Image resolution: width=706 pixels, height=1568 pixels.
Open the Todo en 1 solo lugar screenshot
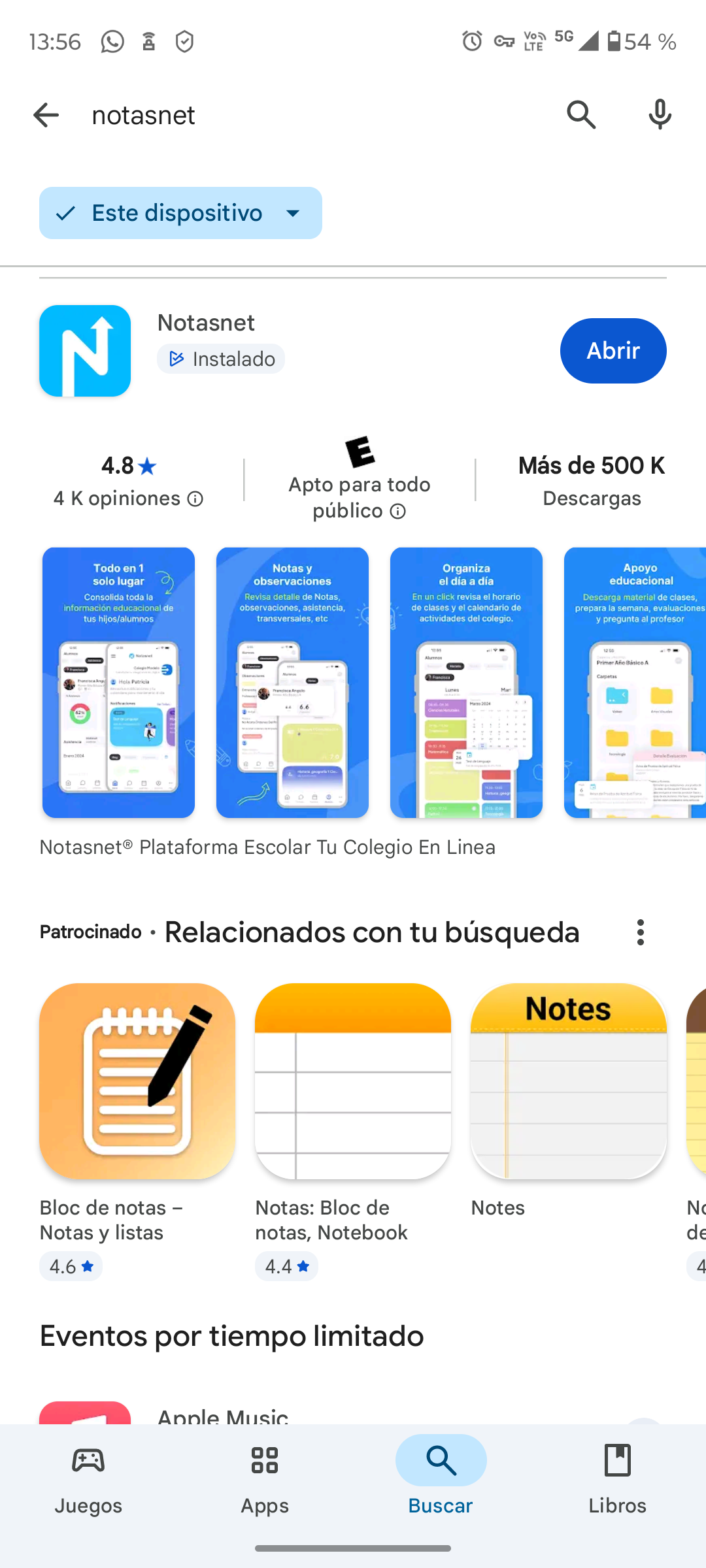coord(118,682)
